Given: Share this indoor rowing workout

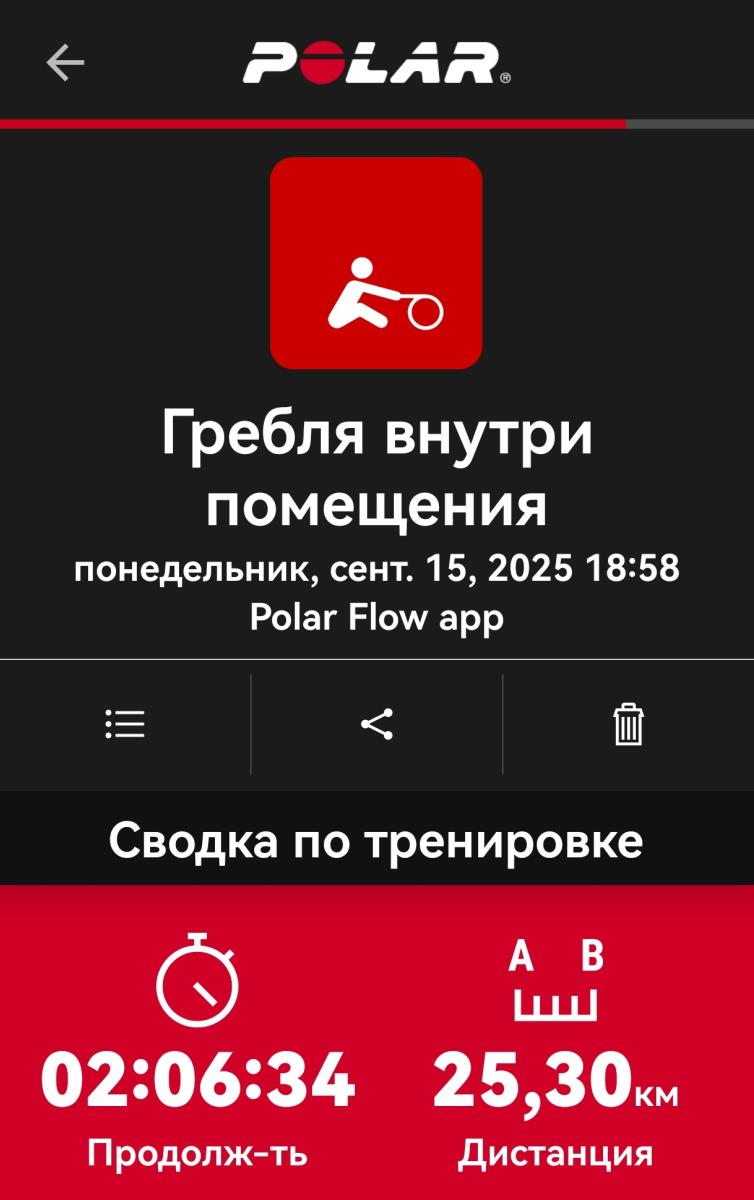Looking at the screenshot, I should coord(377,724).
